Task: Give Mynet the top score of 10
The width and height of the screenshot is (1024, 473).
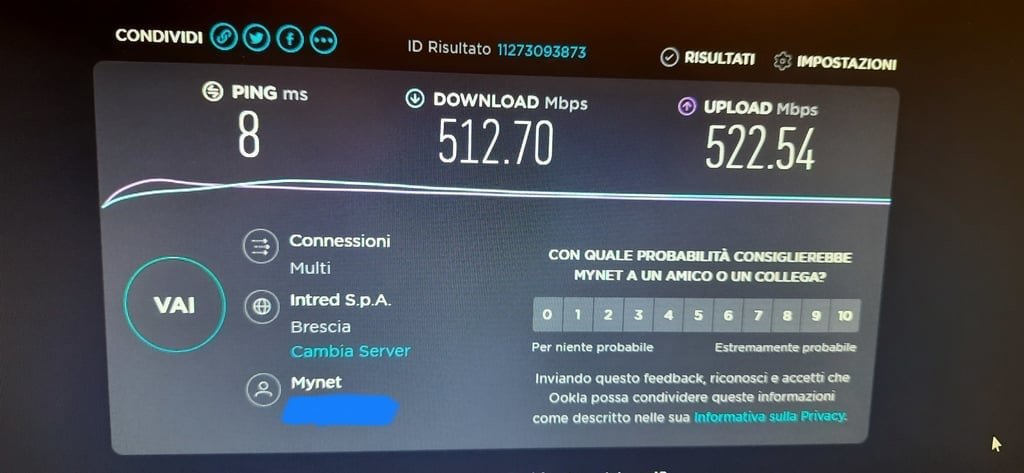Action: pos(845,316)
